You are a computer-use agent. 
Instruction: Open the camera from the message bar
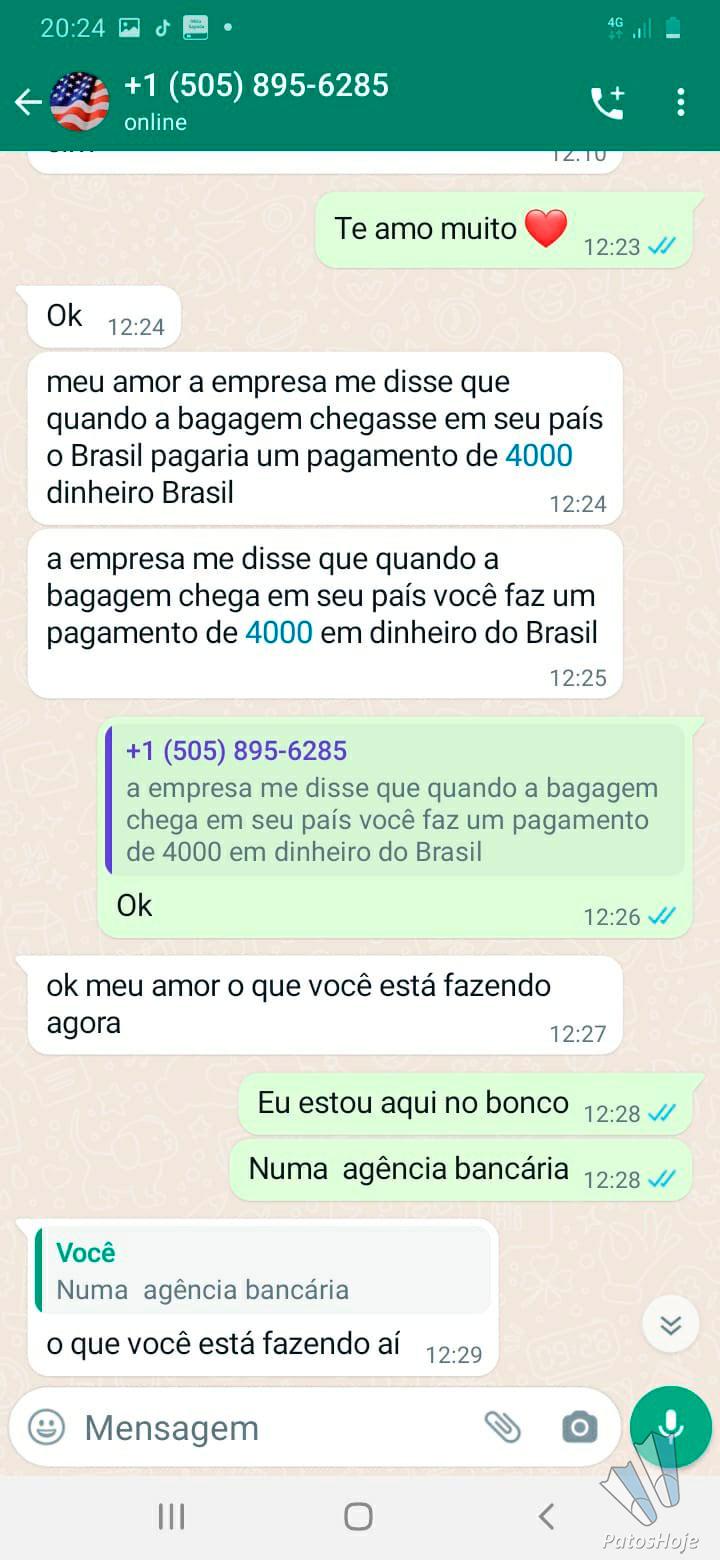pos(579,1427)
